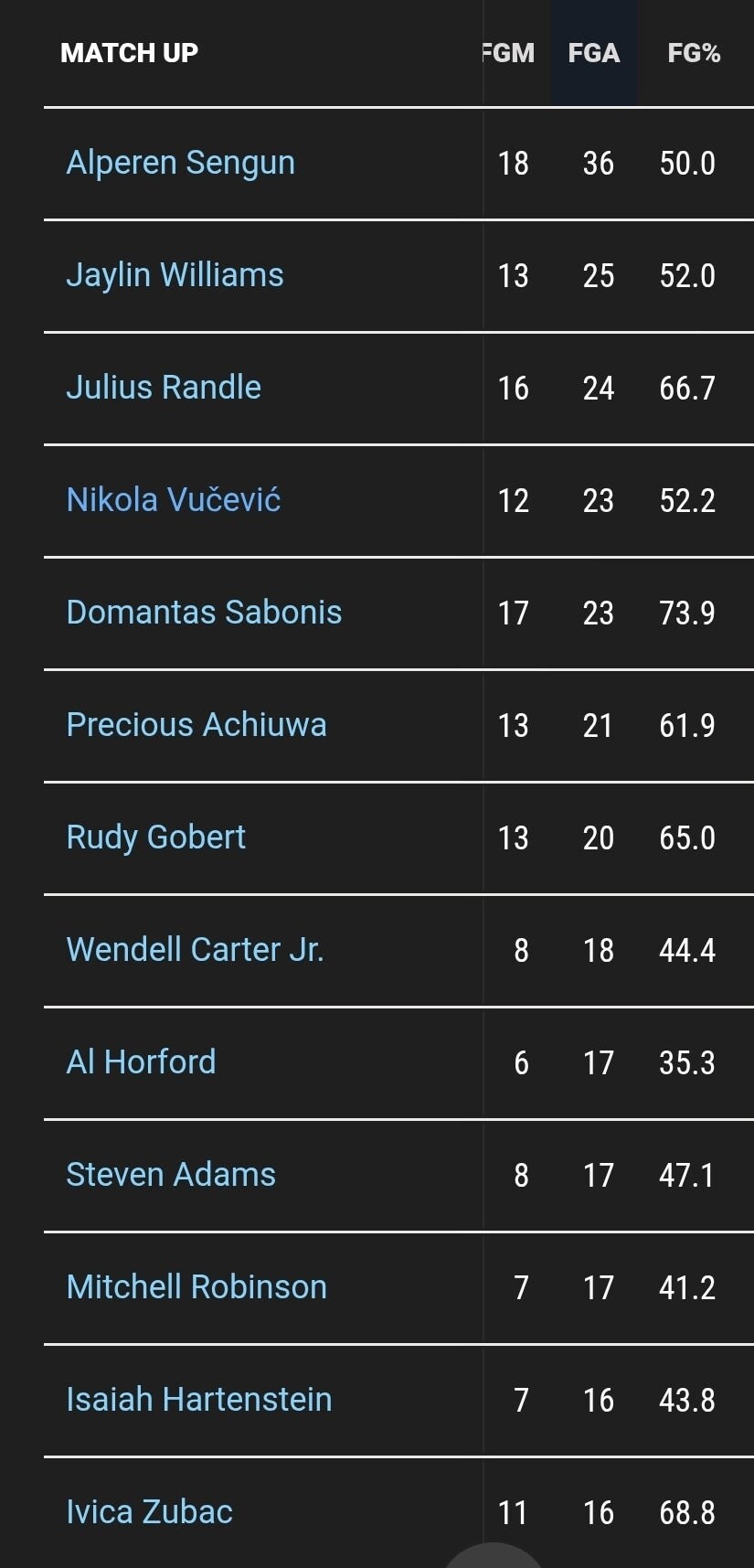
Task: Go to Rudy Gobert's page
Action: [x=156, y=837]
